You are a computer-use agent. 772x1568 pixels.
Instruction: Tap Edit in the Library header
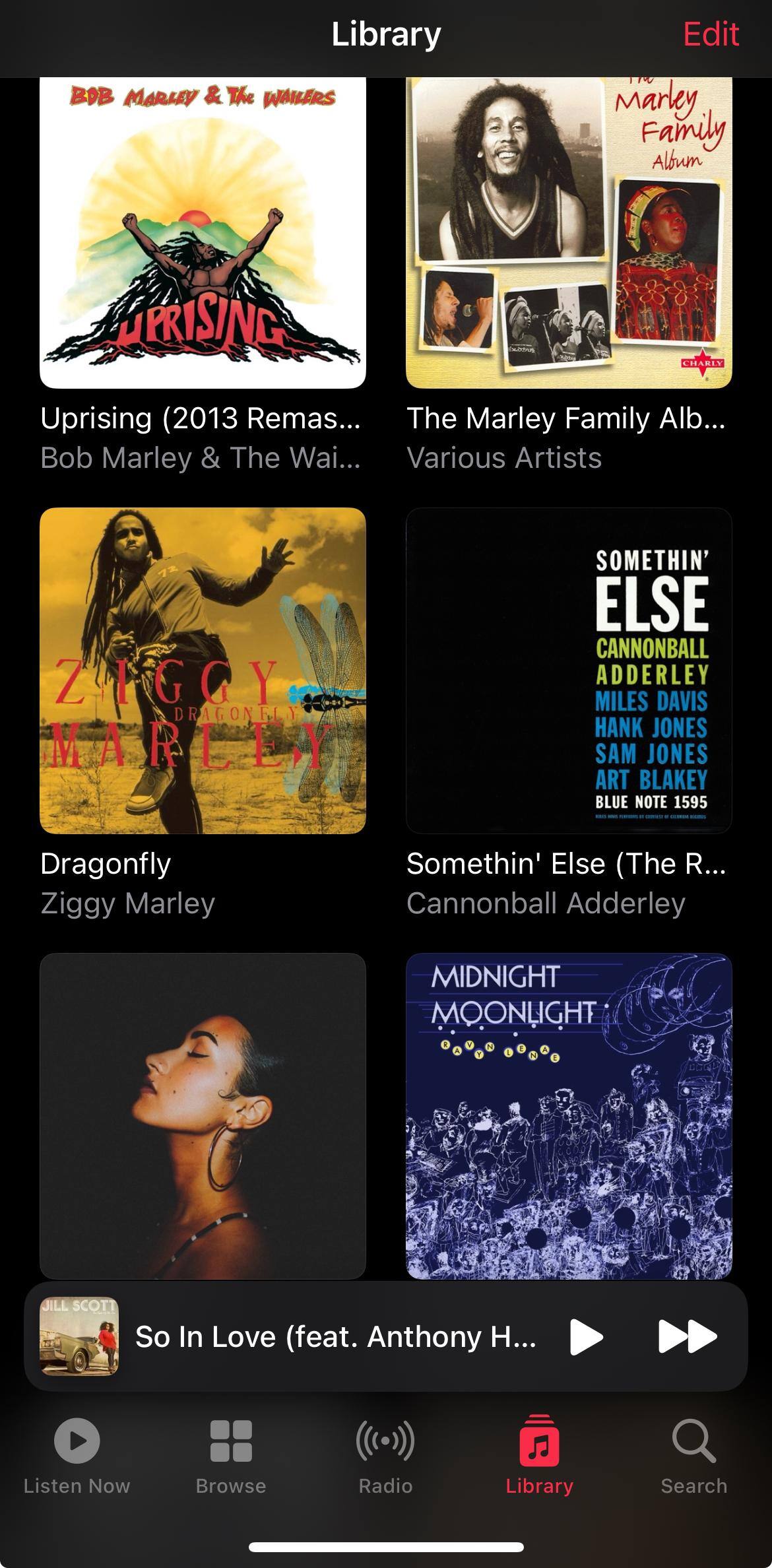pyautogui.click(x=710, y=34)
